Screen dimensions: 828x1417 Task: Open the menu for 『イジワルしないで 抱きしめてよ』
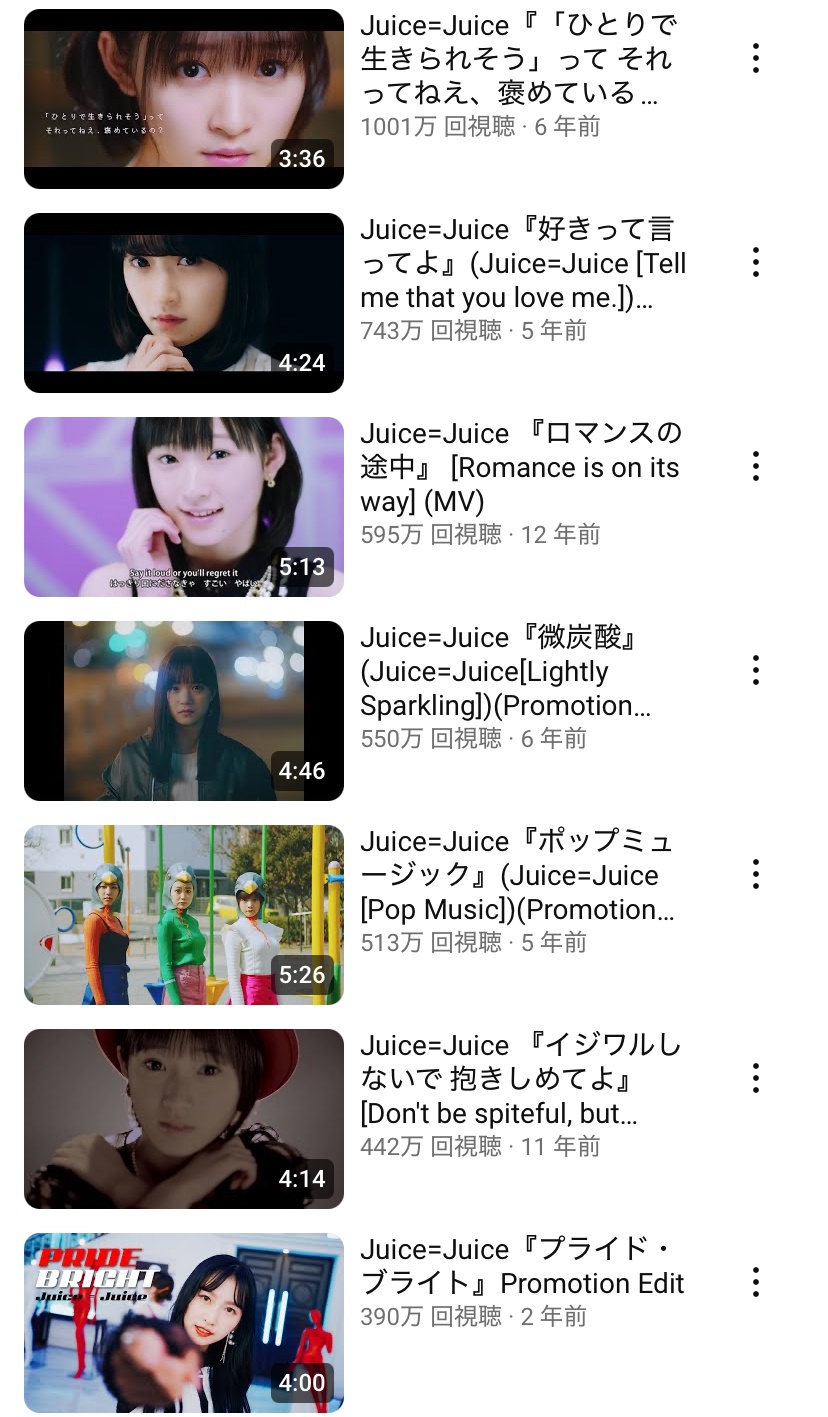[x=756, y=1078]
